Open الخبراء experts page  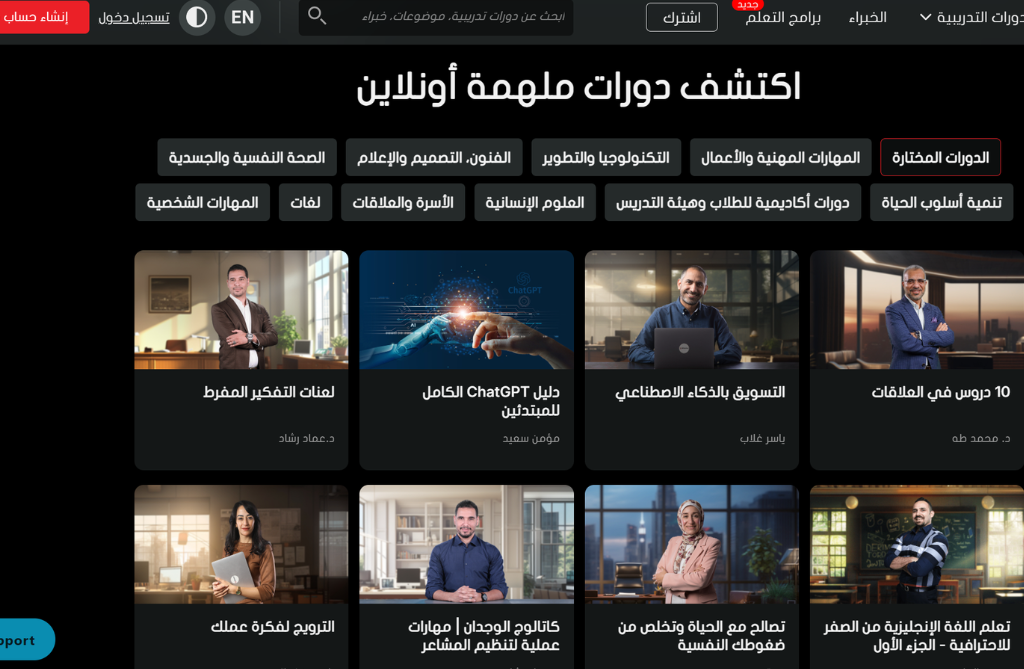[868, 17]
